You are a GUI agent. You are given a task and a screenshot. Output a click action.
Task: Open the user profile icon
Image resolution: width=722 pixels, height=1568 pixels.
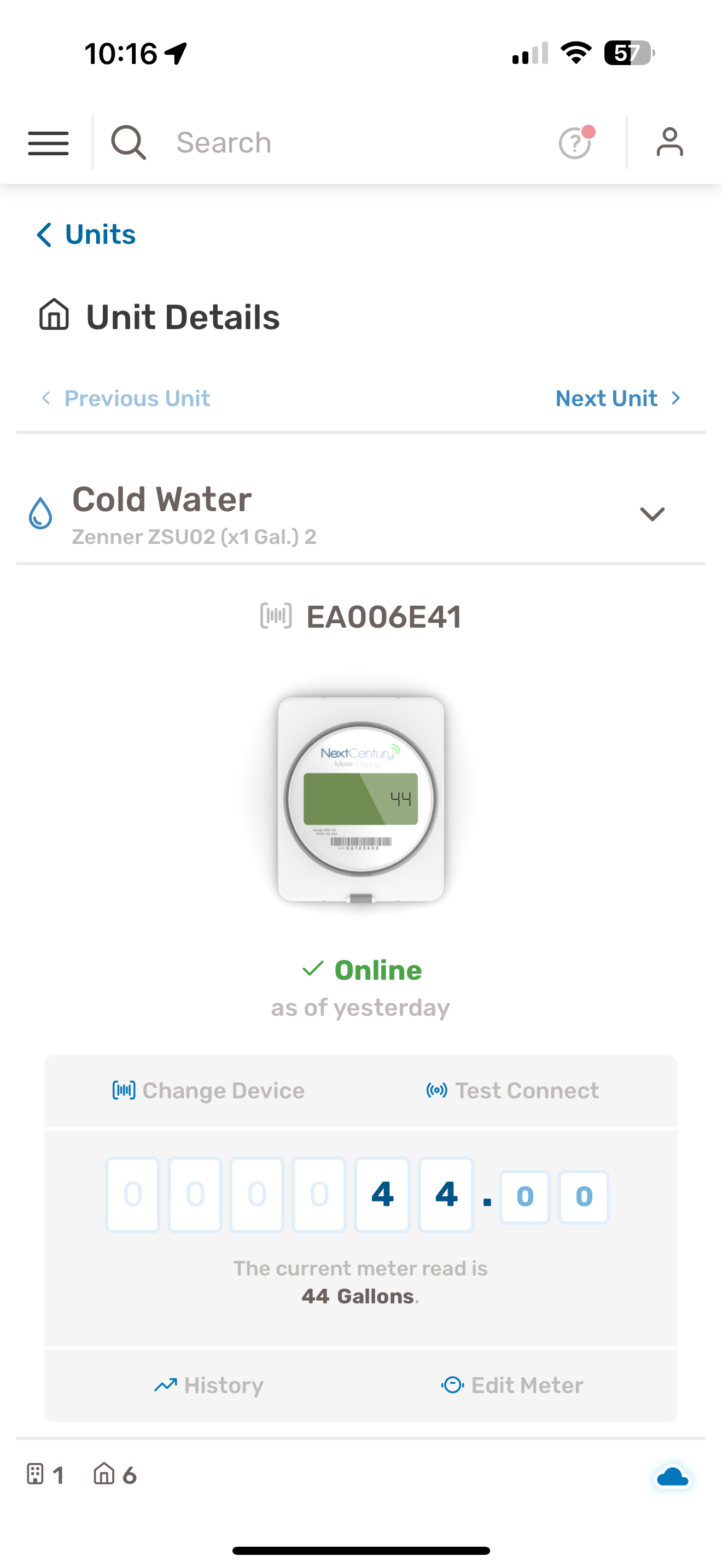[x=669, y=143]
